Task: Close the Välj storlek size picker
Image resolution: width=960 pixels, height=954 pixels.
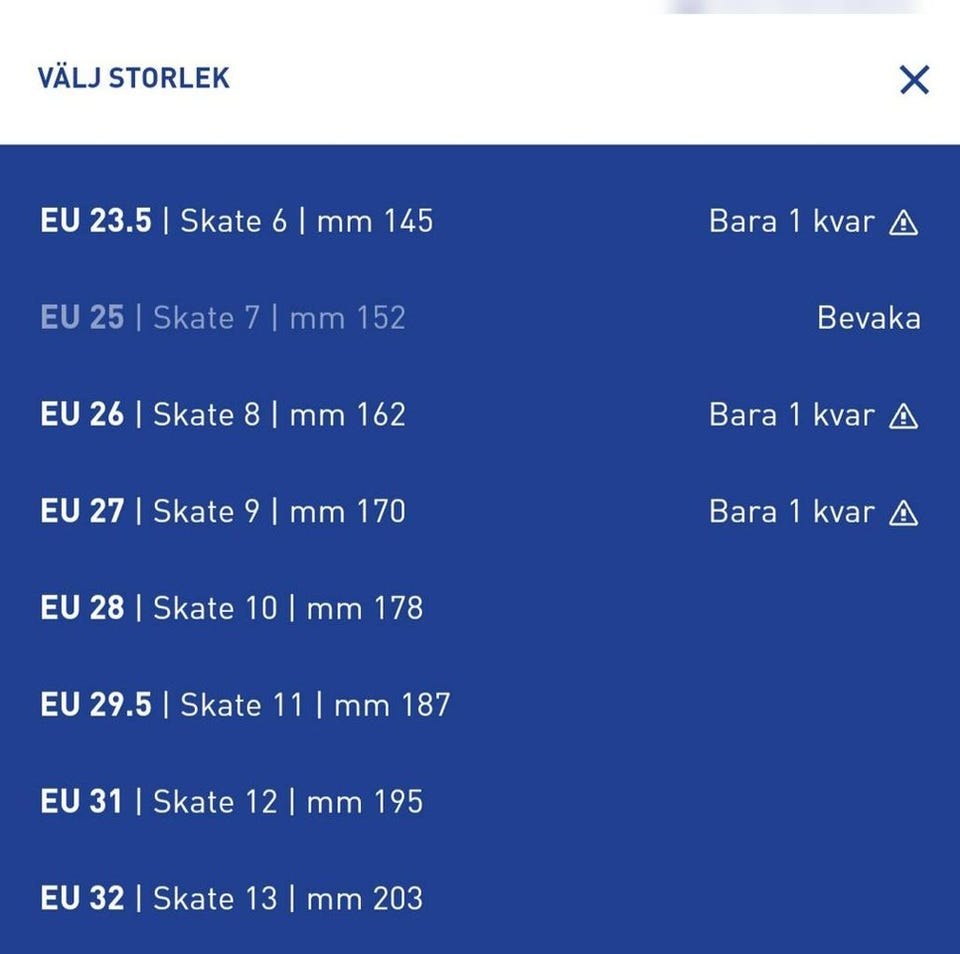Action: point(914,79)
